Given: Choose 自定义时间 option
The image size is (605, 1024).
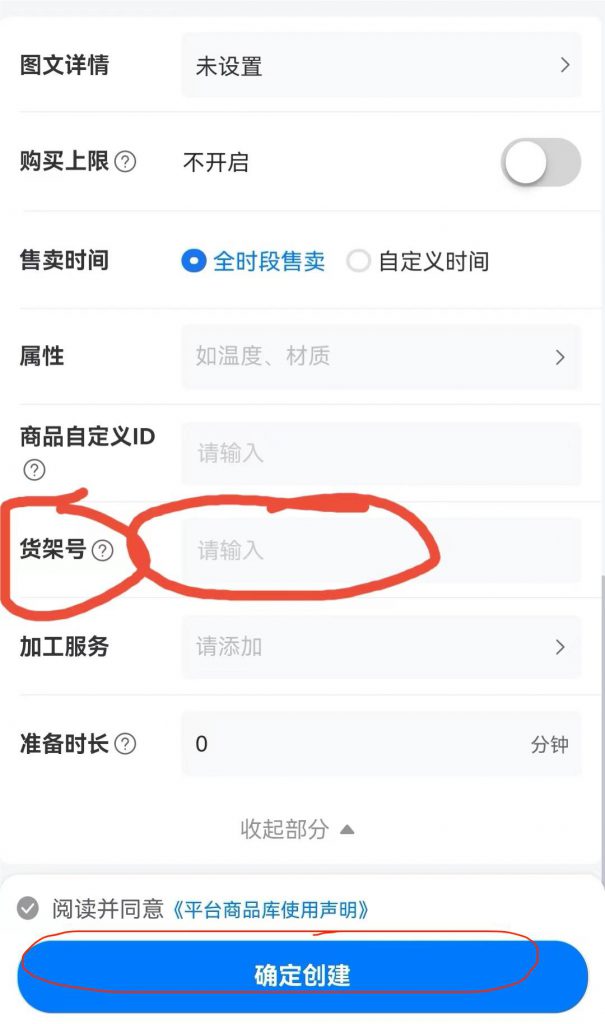Looking at the screenshot, I should (x=418, y=261).
